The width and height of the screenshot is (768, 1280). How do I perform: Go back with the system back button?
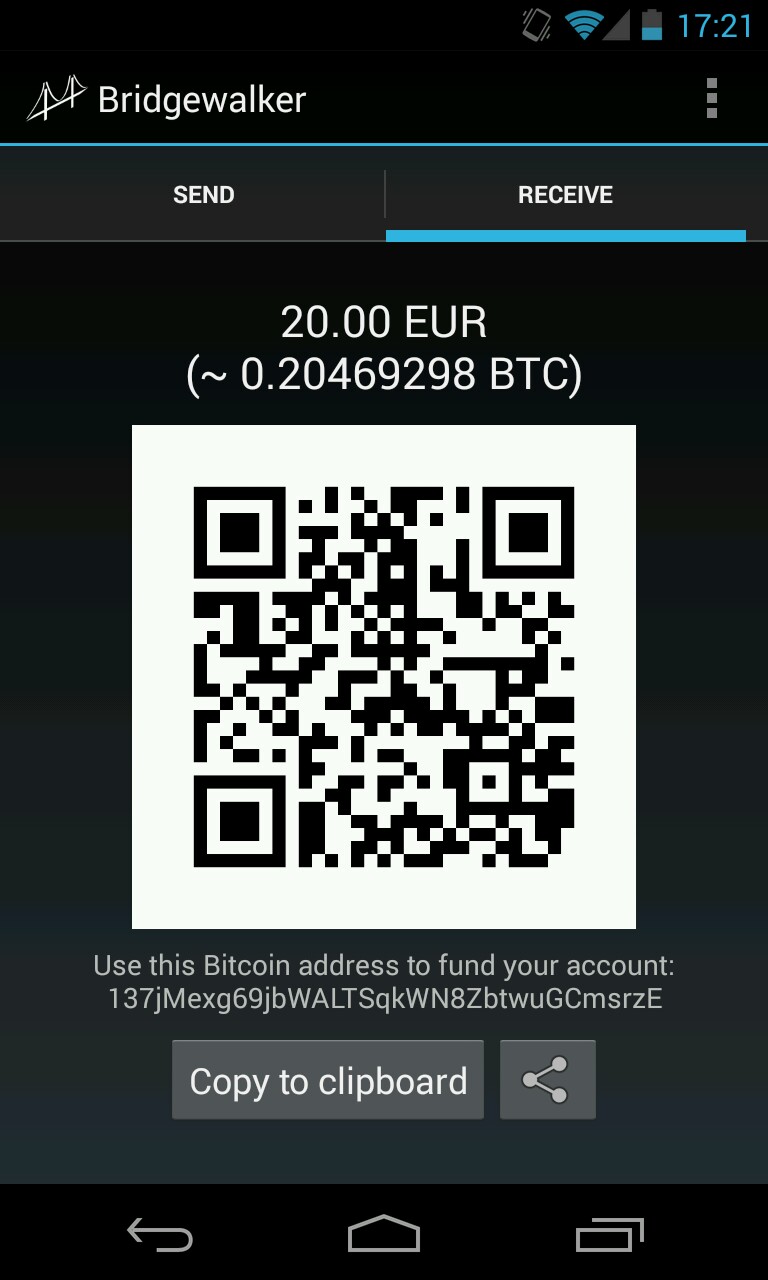click(x=160, y=1234)
